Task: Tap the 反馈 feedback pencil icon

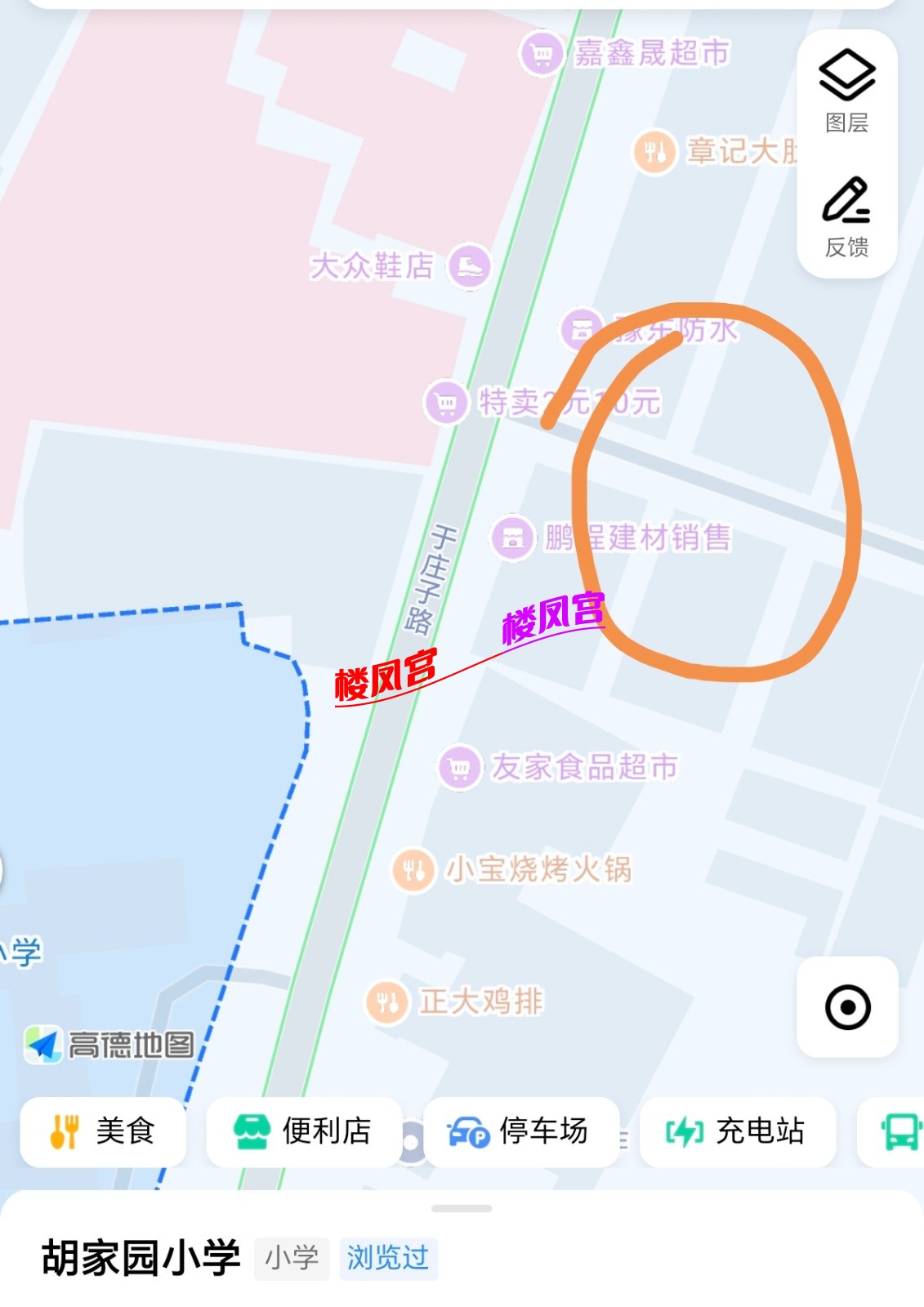Action: (848, 214)
